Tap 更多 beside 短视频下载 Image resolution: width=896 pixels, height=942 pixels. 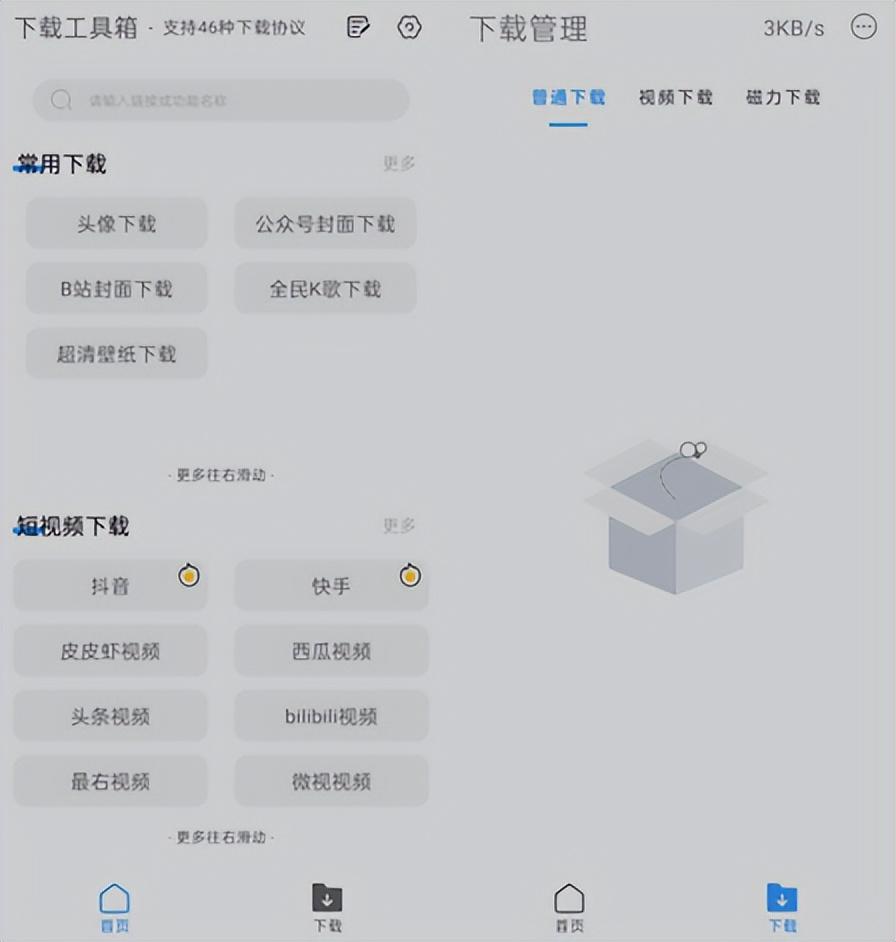399,525
